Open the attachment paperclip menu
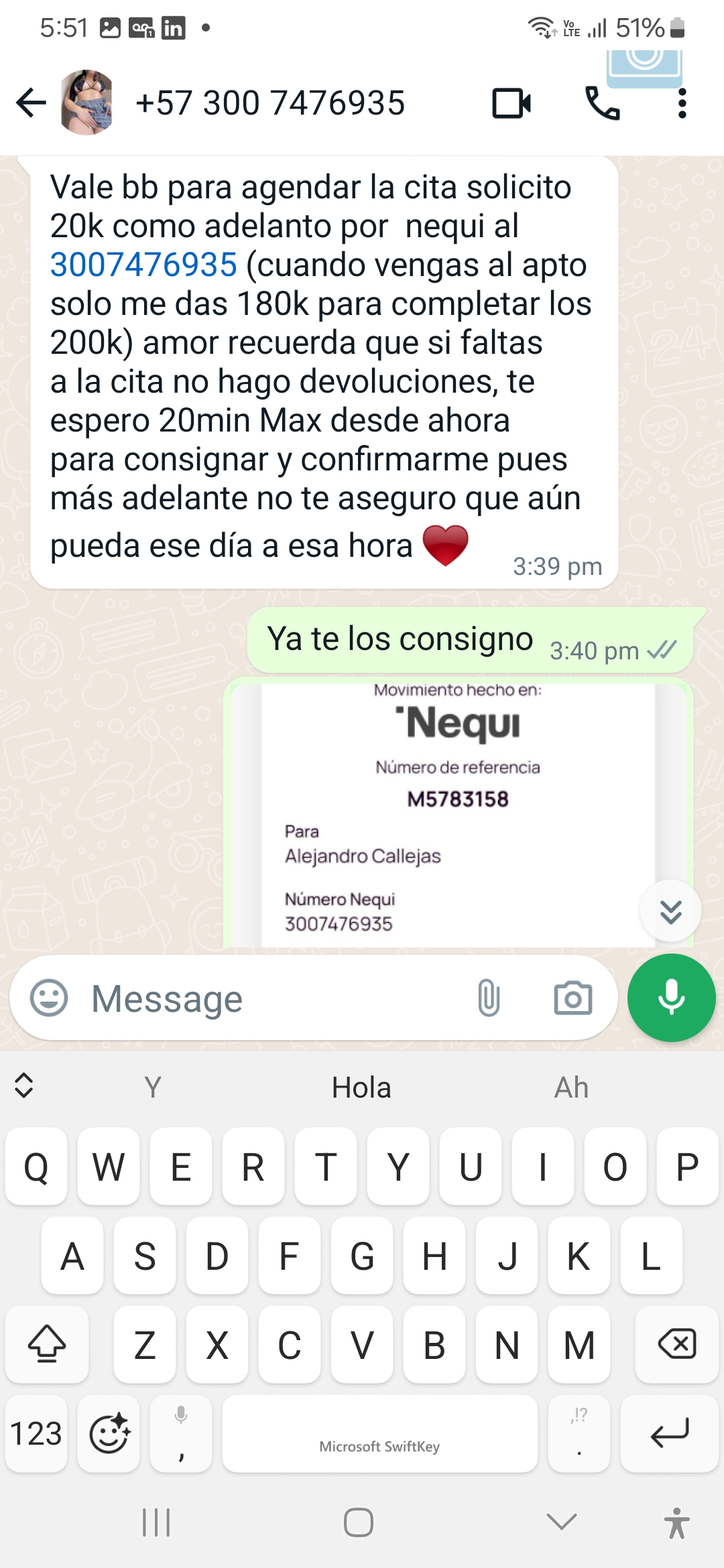This screenshot has width=724, height=1568. 489,998
